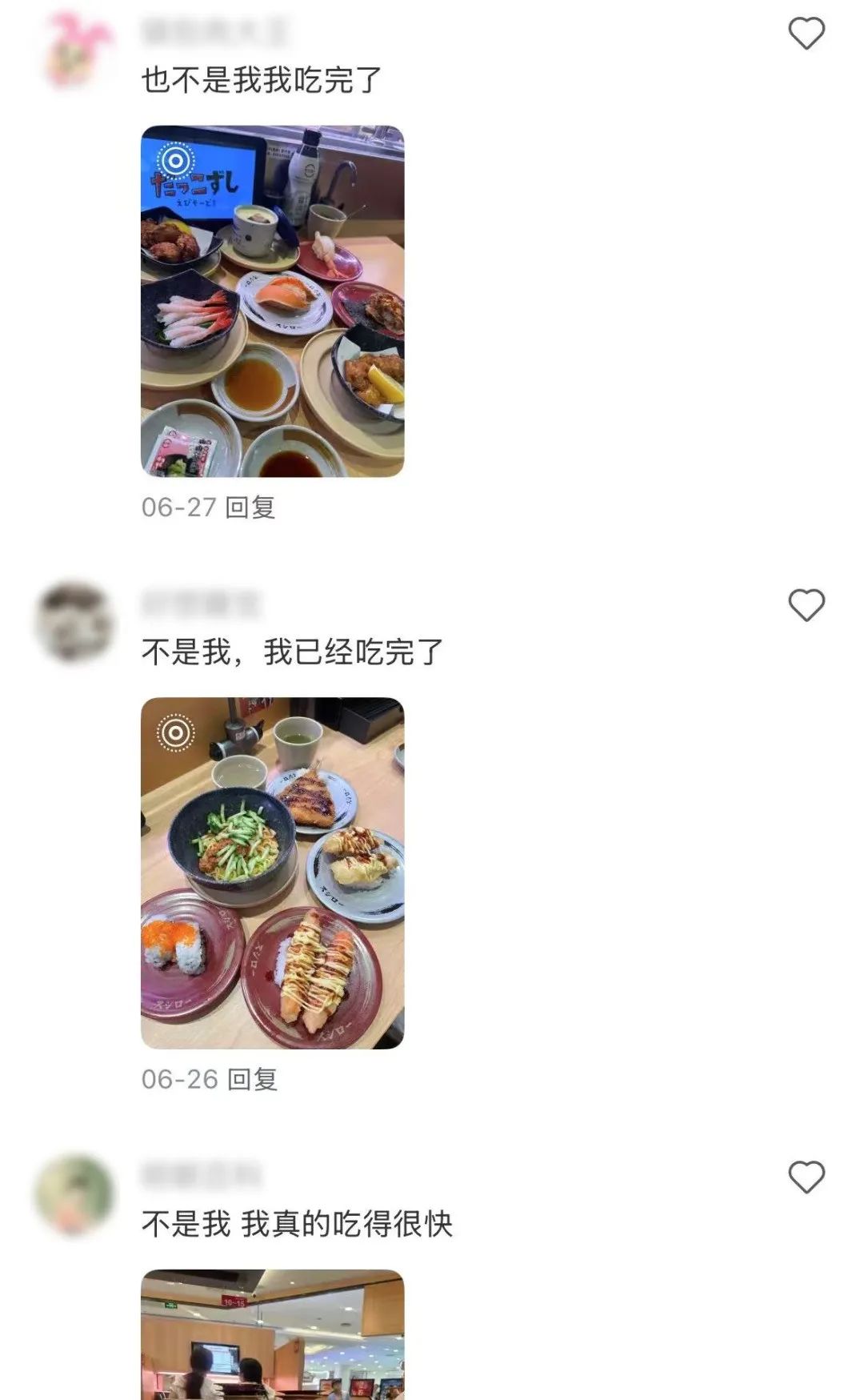Reply to the 06-26 comment
The height and width of the screenshot is (1400, 864).
(252, 1079)
